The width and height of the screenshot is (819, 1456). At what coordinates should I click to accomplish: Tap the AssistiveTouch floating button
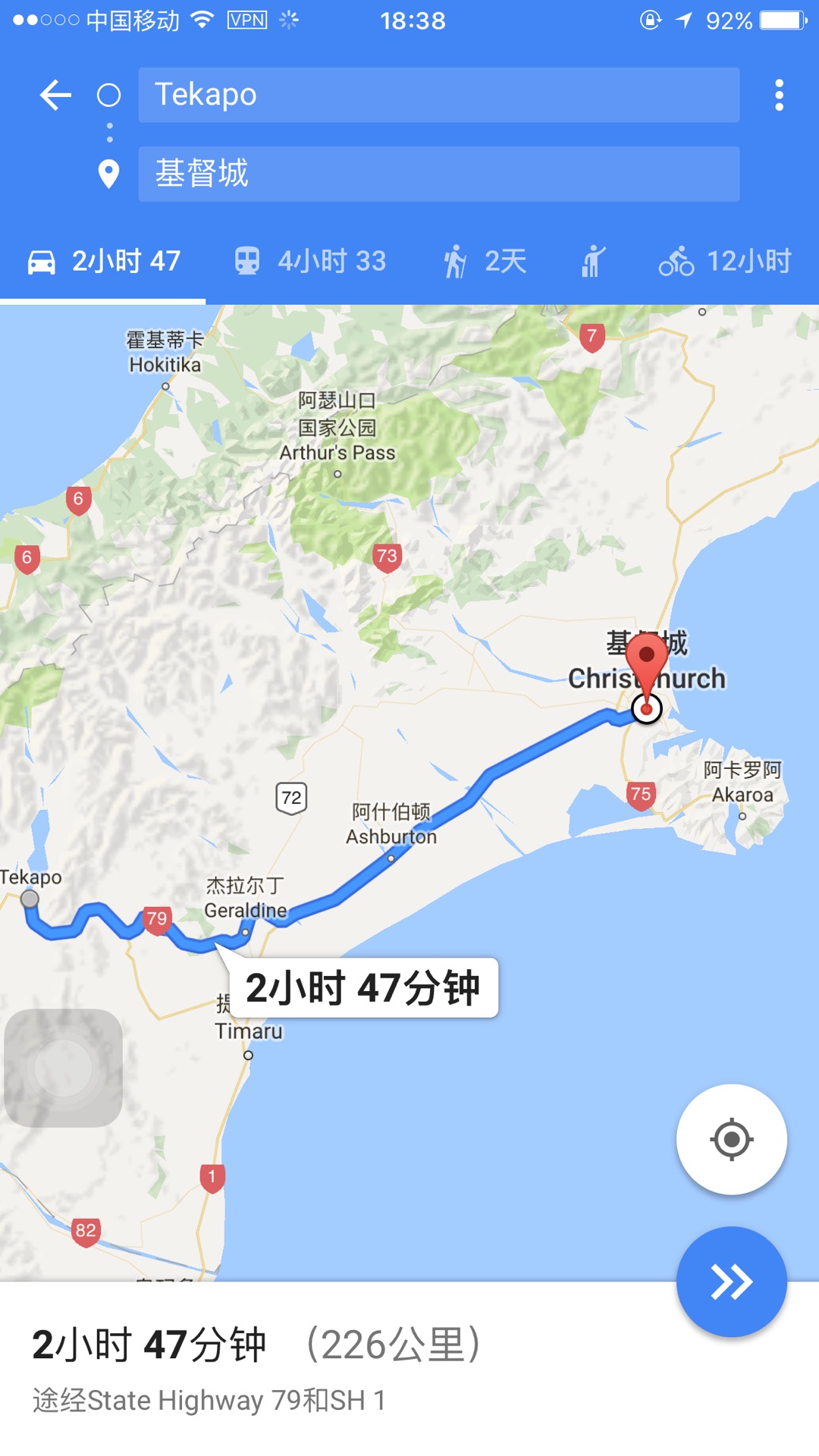tap(63, 1068)
